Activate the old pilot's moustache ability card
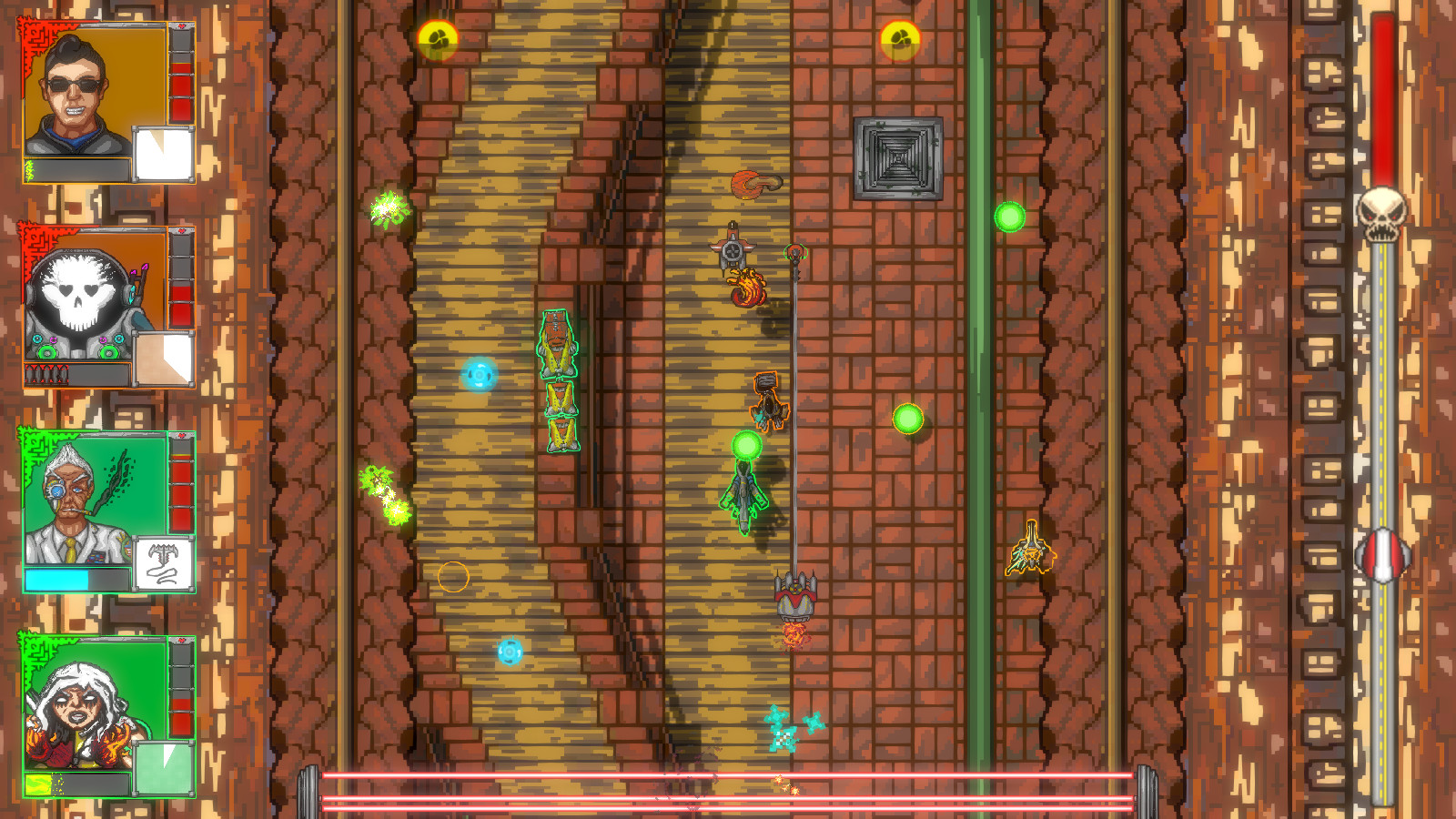The image size is (1456, 819). 164,564
